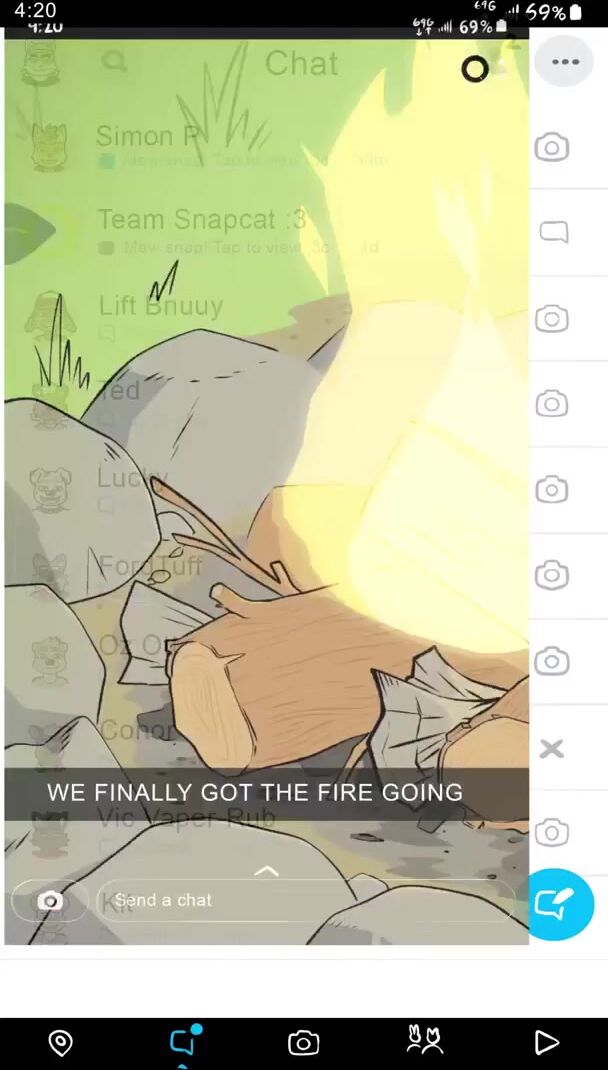Dismiss the Conor row with the X
This screenshot has width=608, height=1070.
tap(551, 748)
